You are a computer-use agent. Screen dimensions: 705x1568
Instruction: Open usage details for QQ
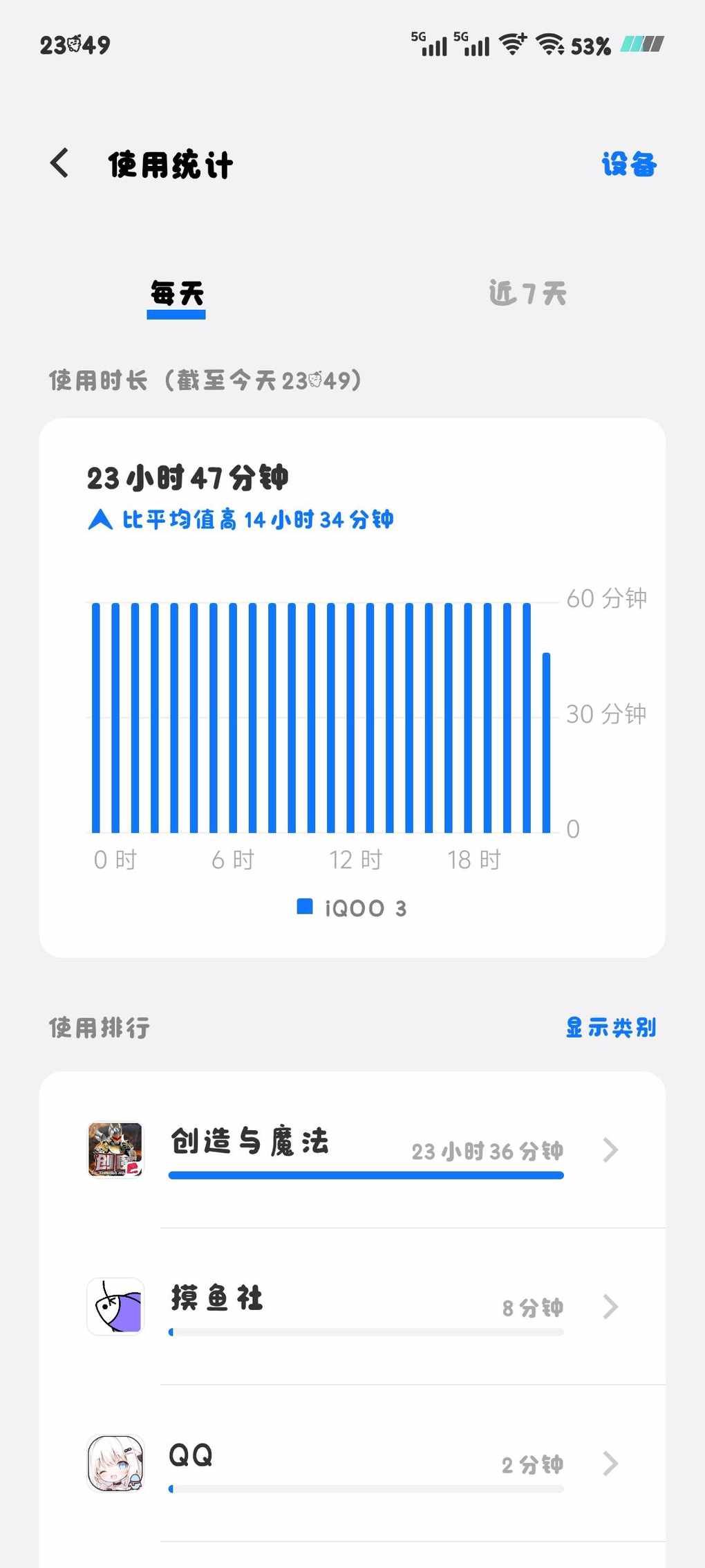pos(352,1463)
